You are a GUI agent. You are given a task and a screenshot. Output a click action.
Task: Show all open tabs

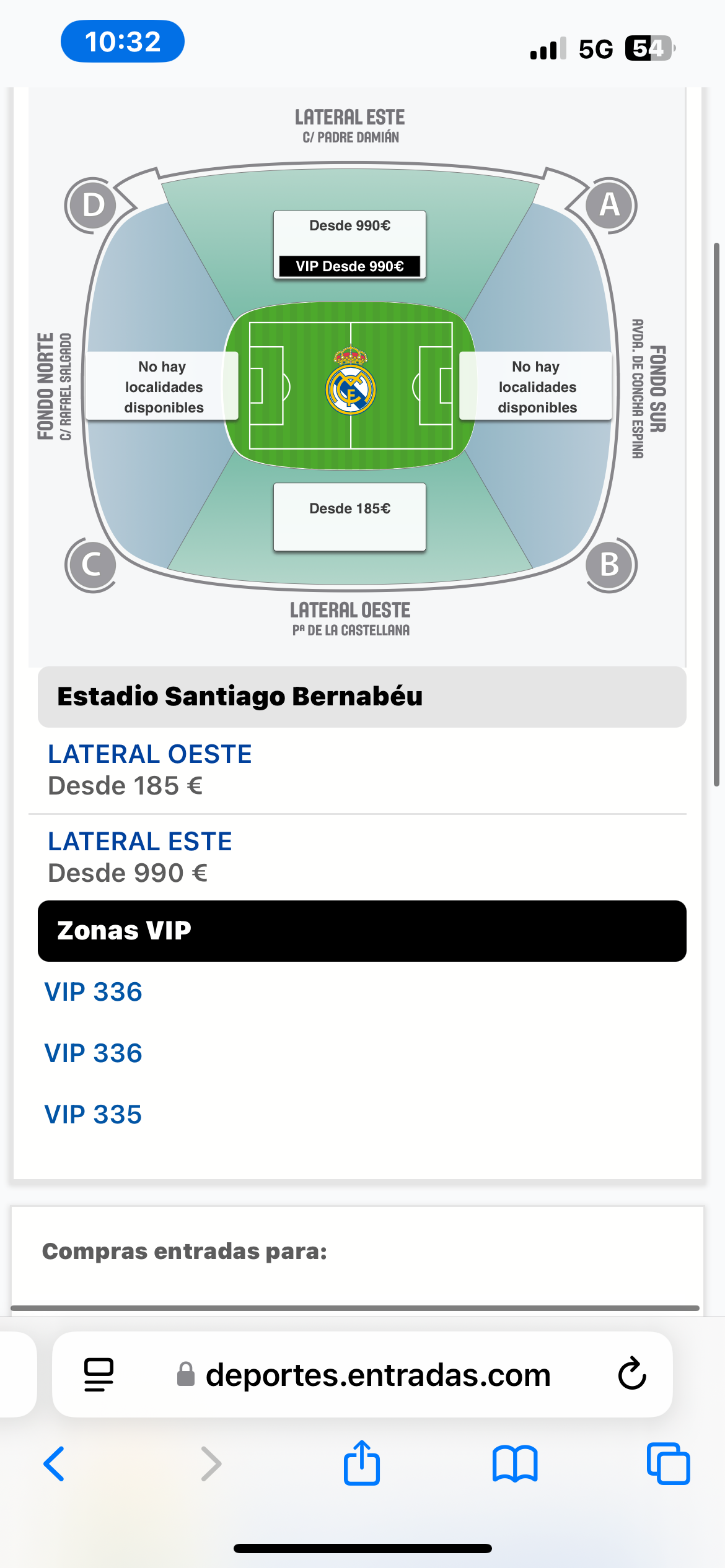[x=668, y=1464]
